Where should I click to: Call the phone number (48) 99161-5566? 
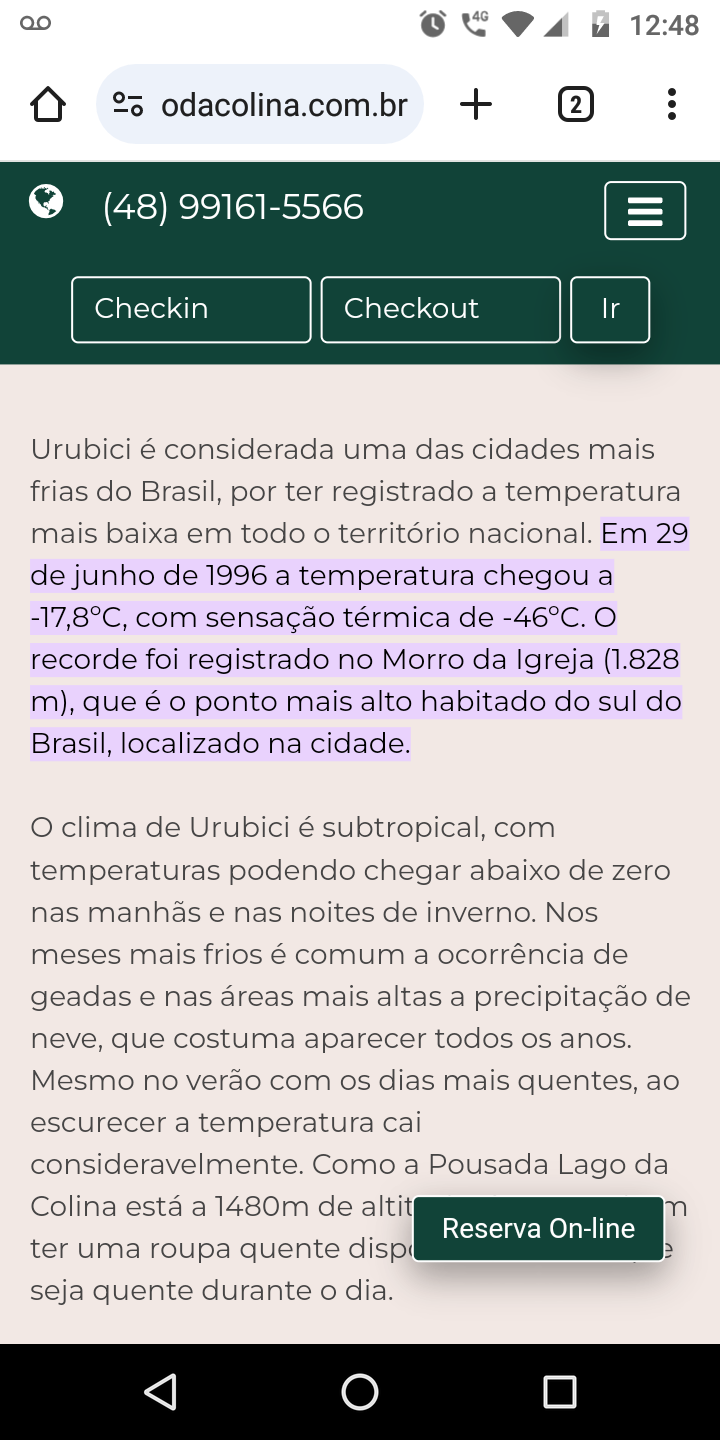pyautogui.click(x=233, y=207)
